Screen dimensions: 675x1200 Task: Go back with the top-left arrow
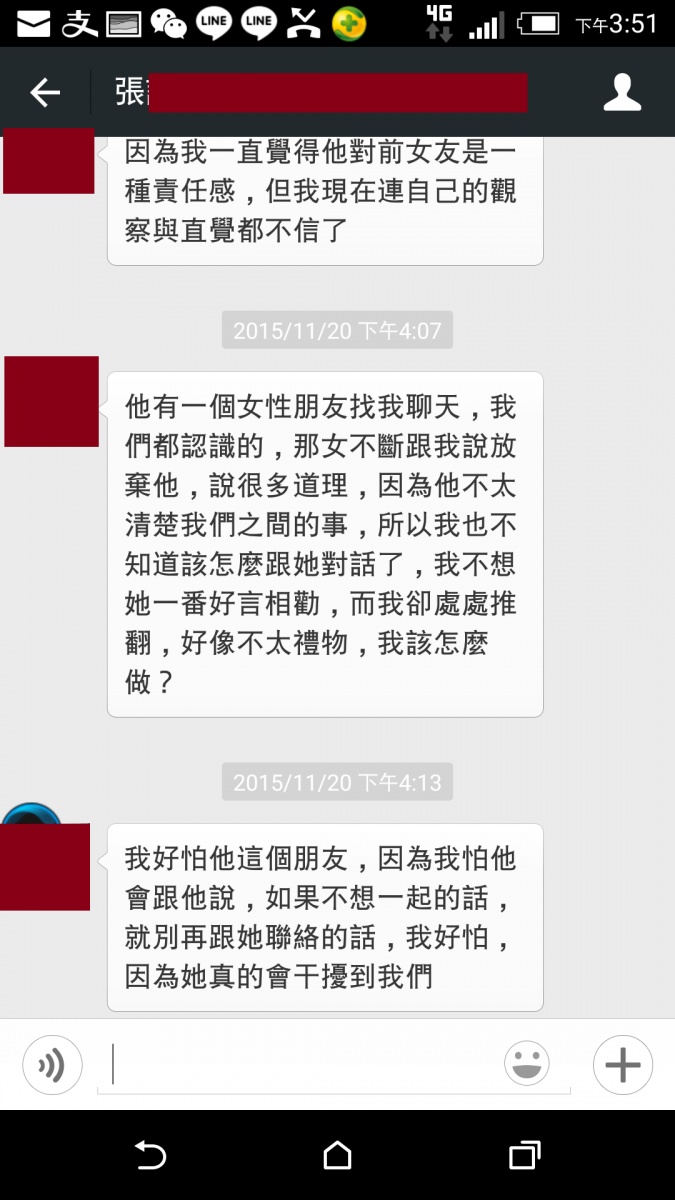[45, 93]
